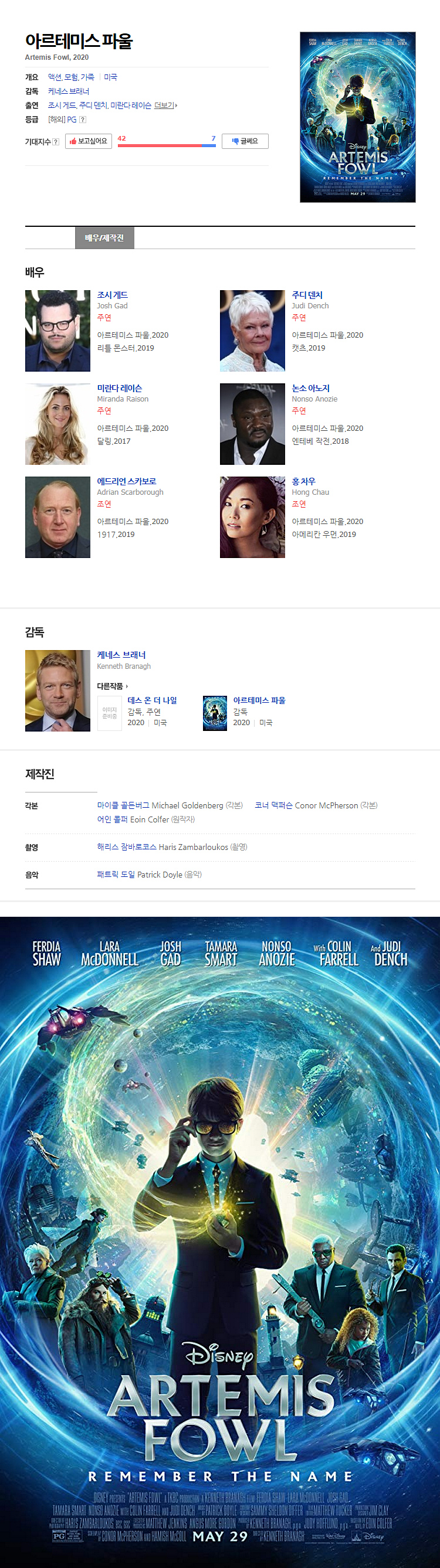The height and width of the screenshot is (1568, 440).
Task: Open 에드리언 스카보로's photo
Action: (57, 517)
